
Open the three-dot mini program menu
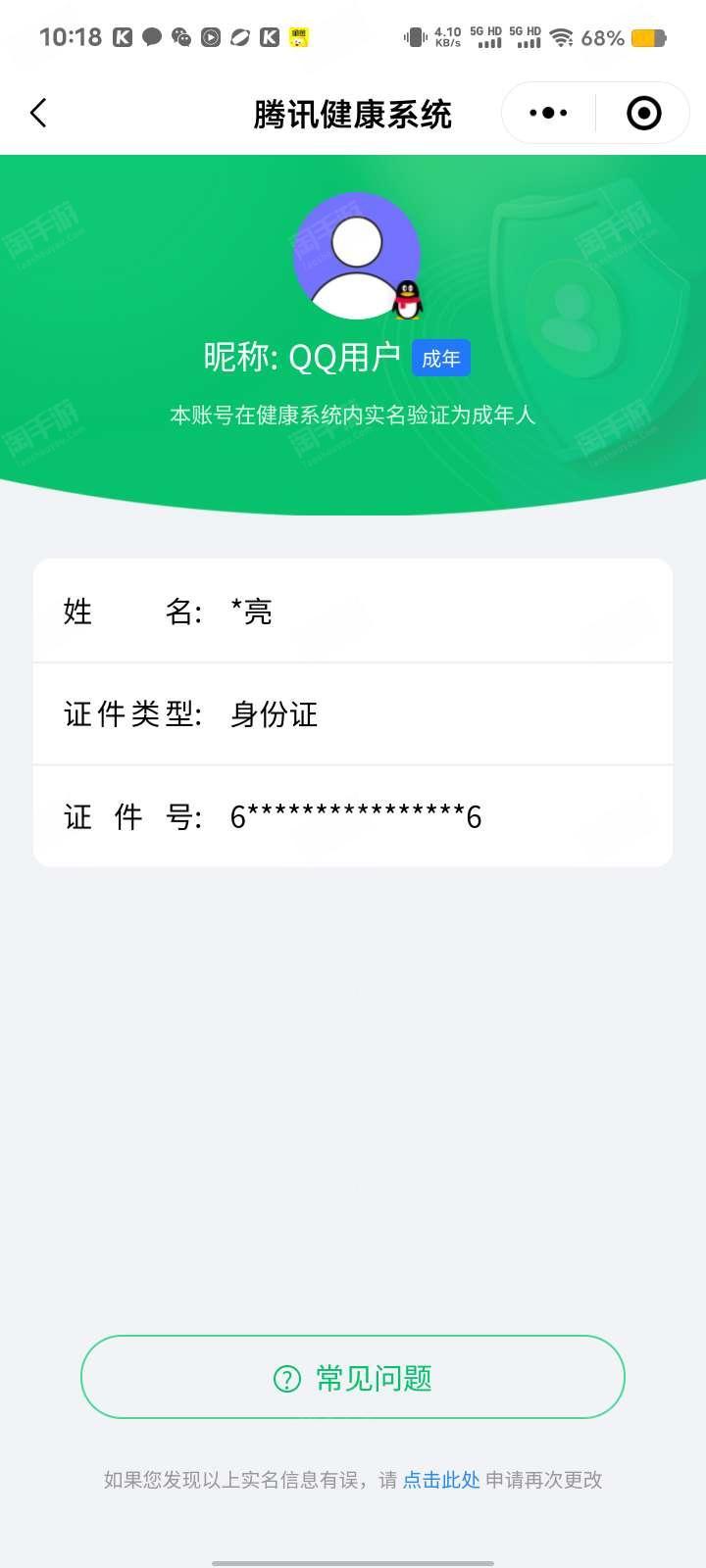[548, 114]
